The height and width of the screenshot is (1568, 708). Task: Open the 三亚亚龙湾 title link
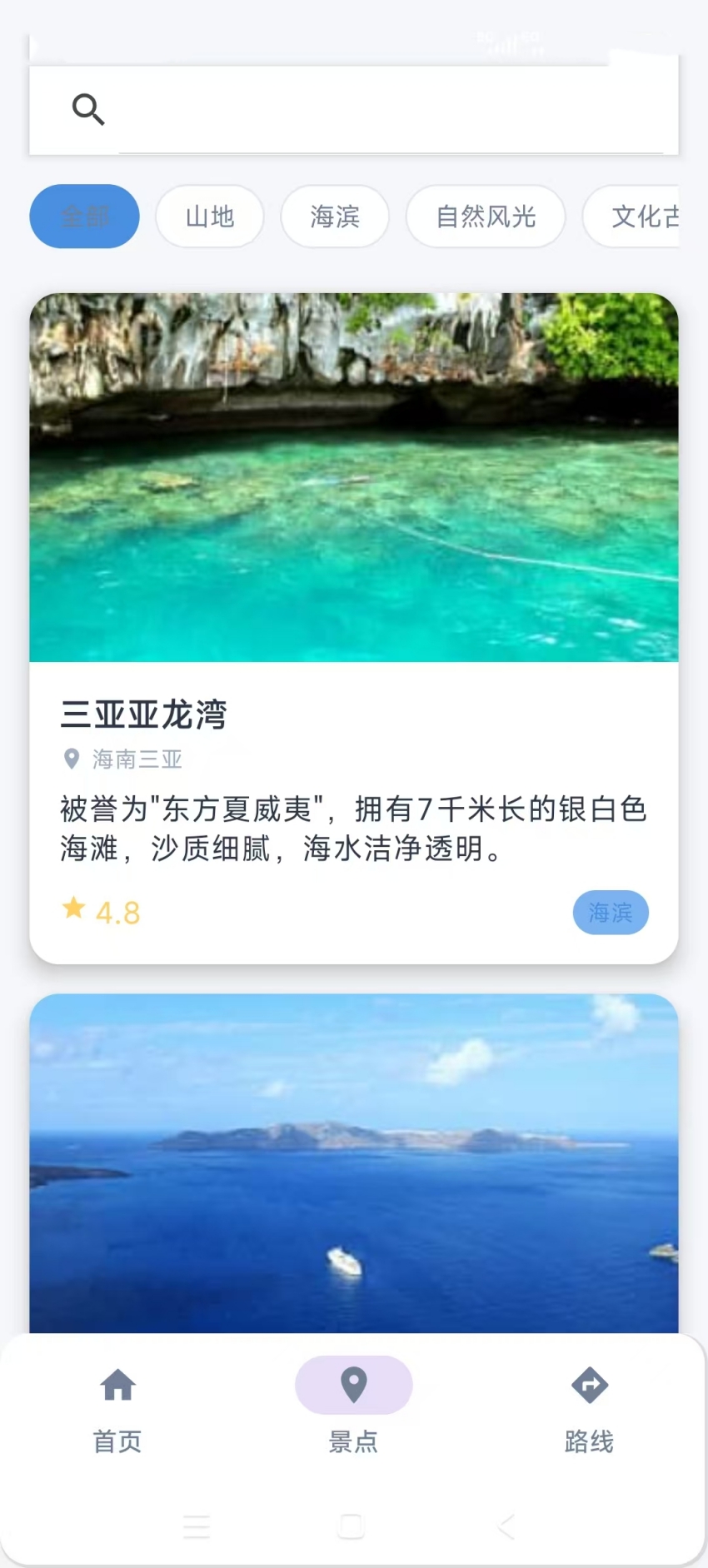(x=145, y=714)
